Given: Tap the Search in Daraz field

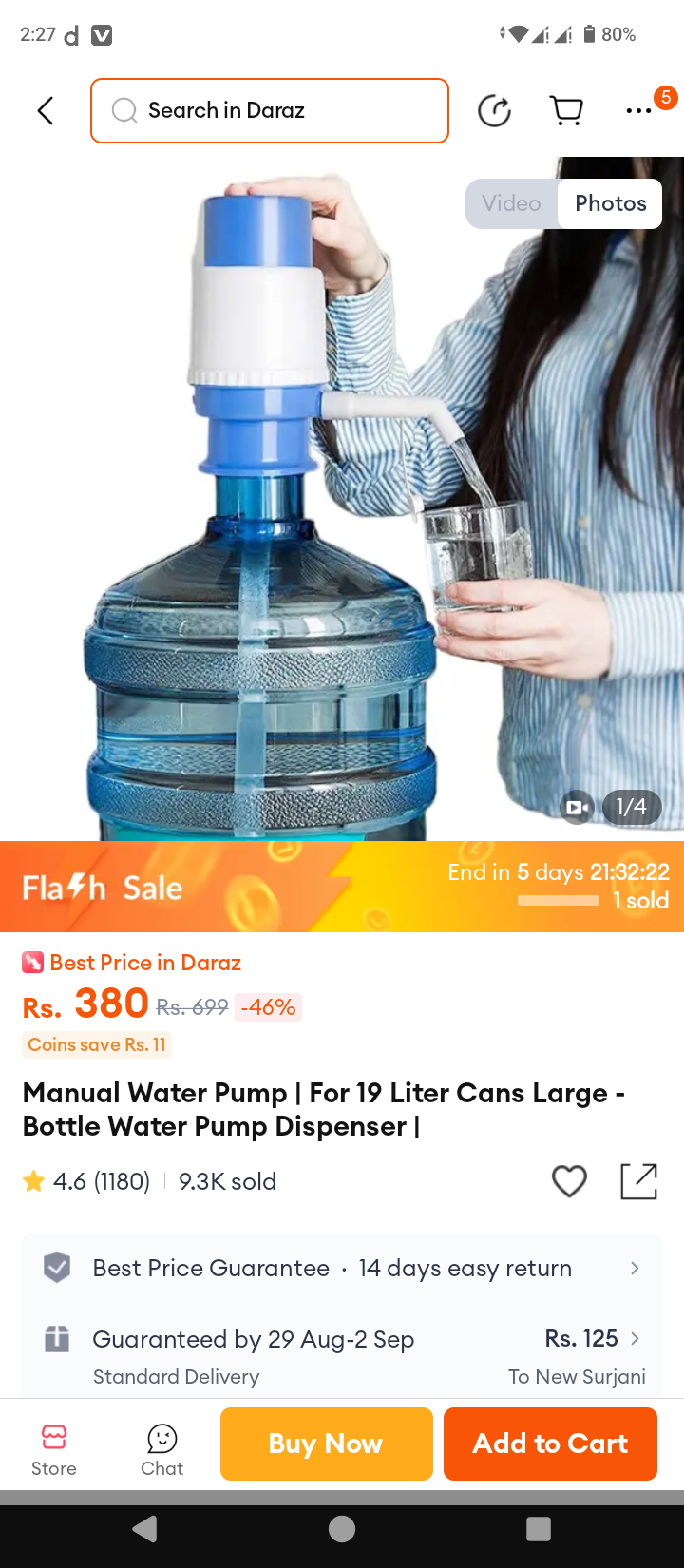Looking at the screenshot, I should 269,111.
